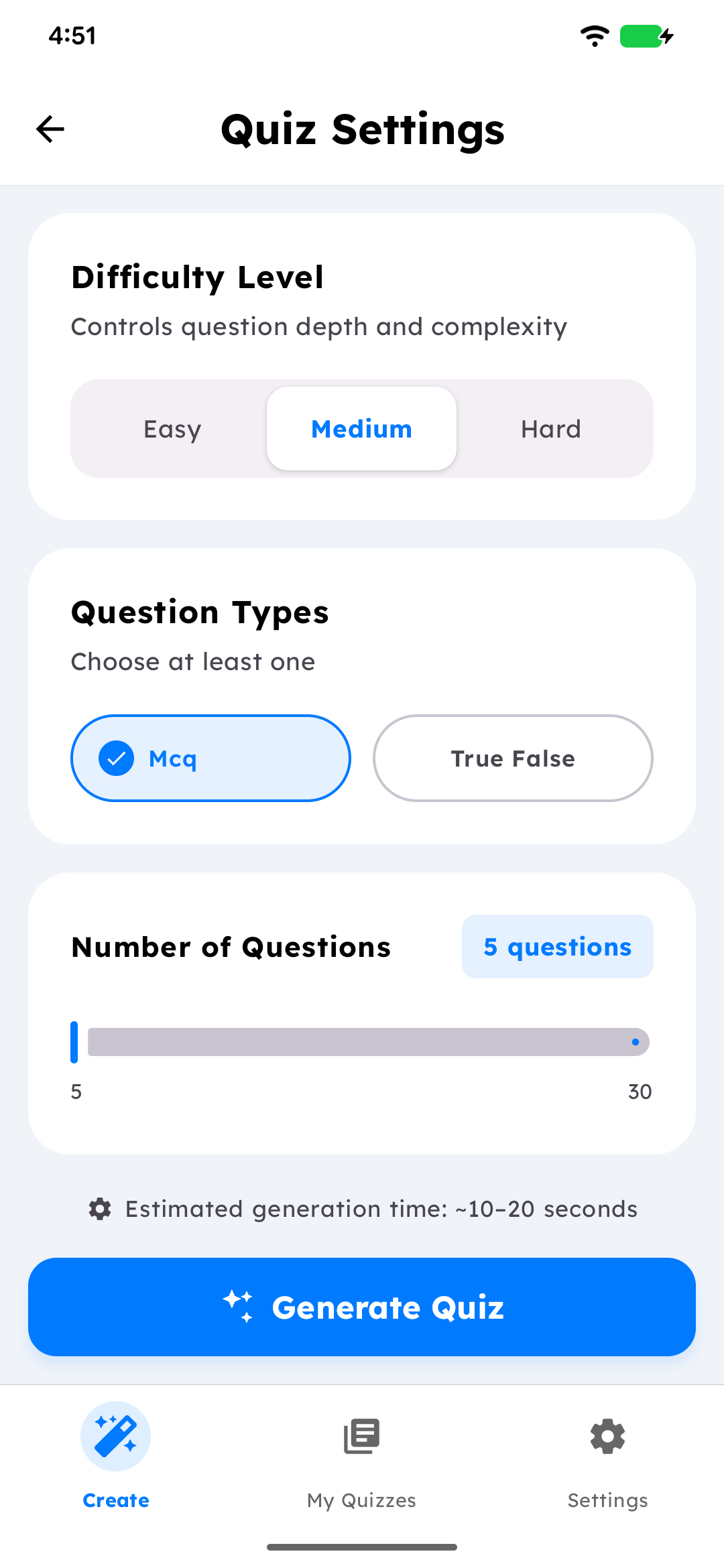724x1568 pixels.
Task: Go back from Quiz Settings
Action: click(x=50, y=129)
